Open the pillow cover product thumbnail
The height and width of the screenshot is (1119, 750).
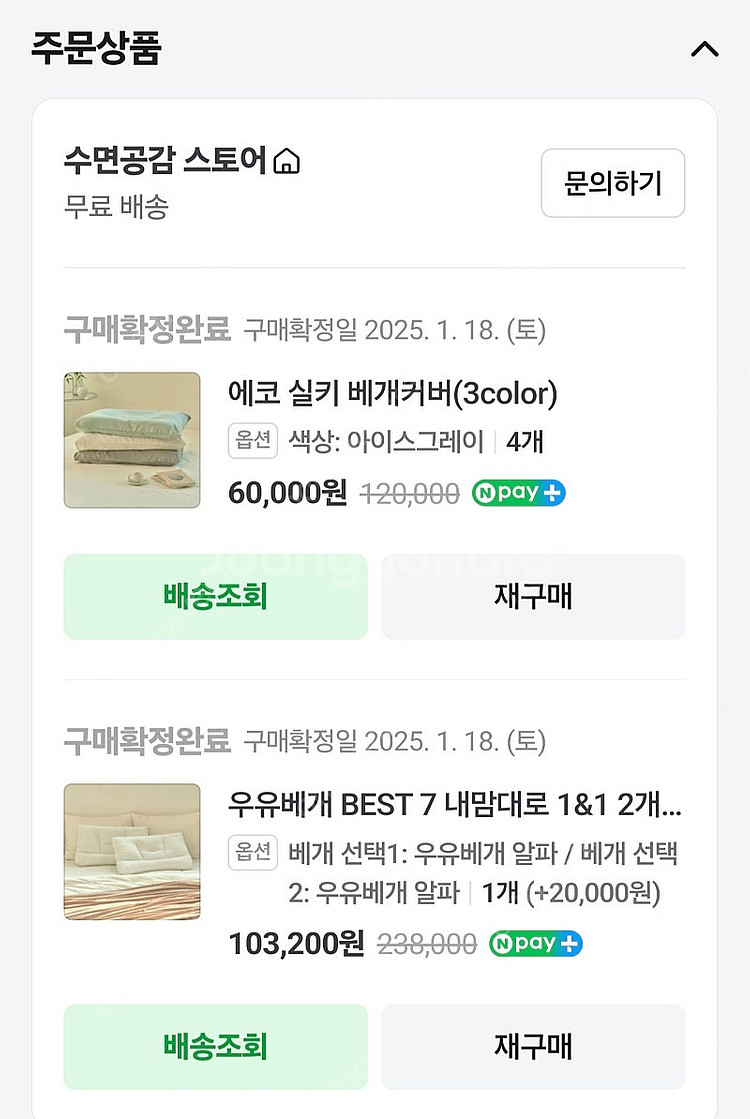pos(132,440)
